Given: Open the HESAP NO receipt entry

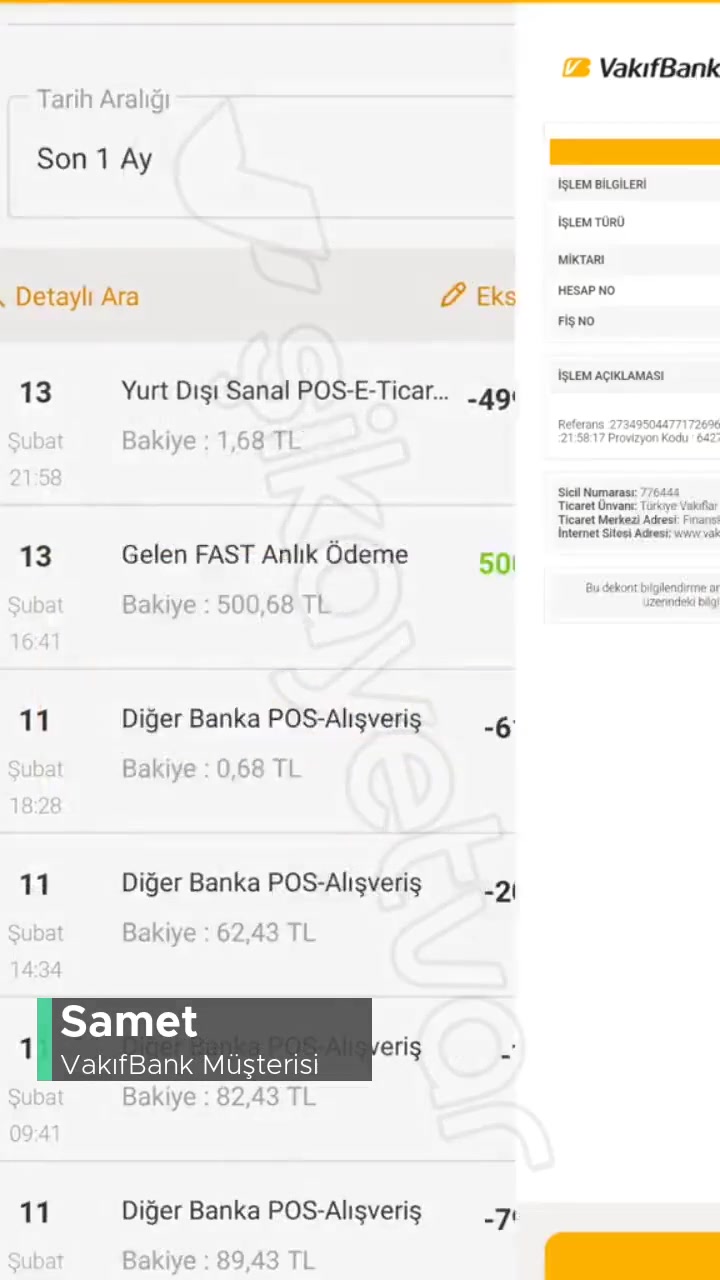Looking at the screenshot, I should [x=586, y=290].
